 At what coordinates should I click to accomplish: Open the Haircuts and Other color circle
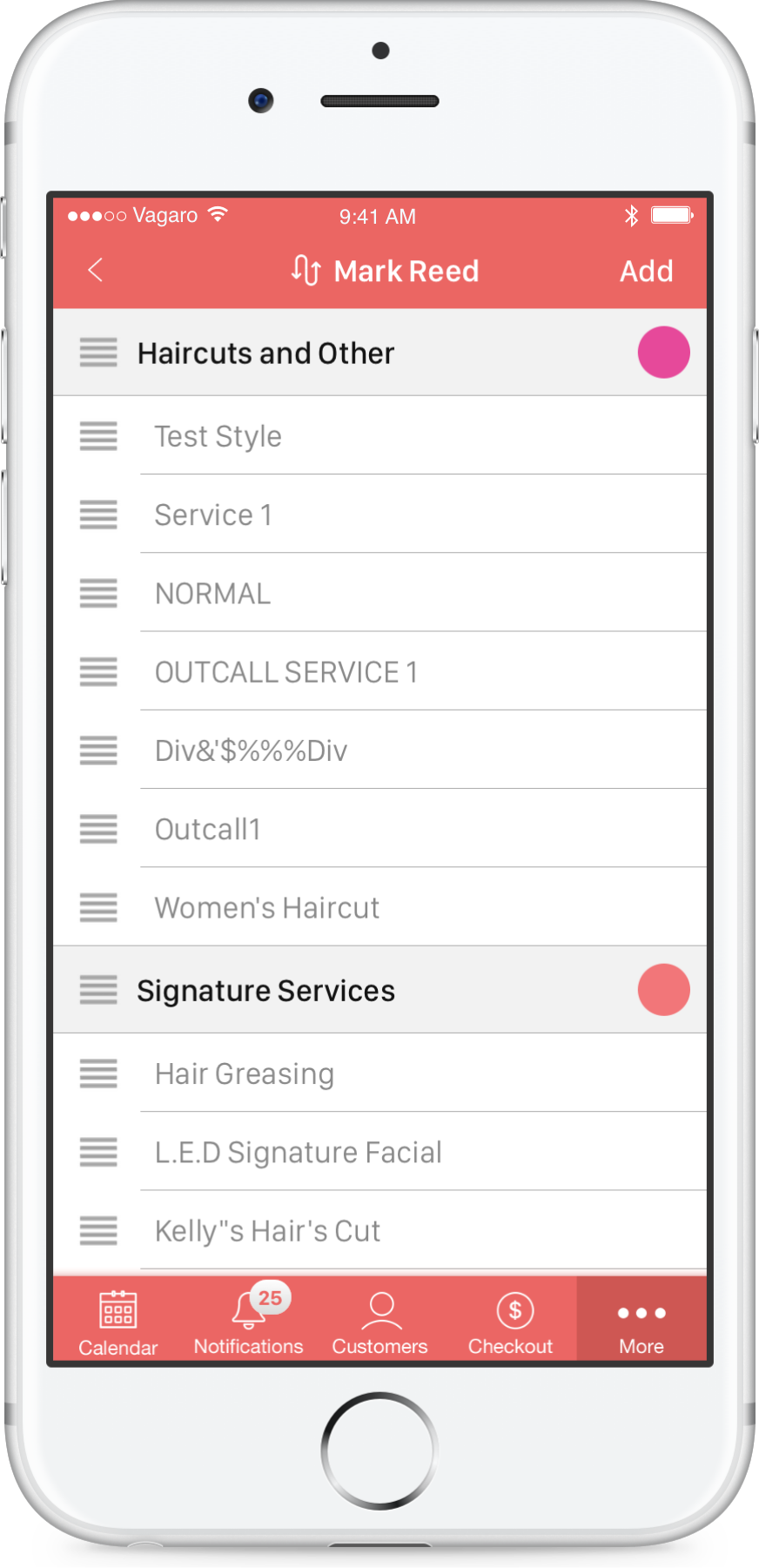(x=663, y=353)
